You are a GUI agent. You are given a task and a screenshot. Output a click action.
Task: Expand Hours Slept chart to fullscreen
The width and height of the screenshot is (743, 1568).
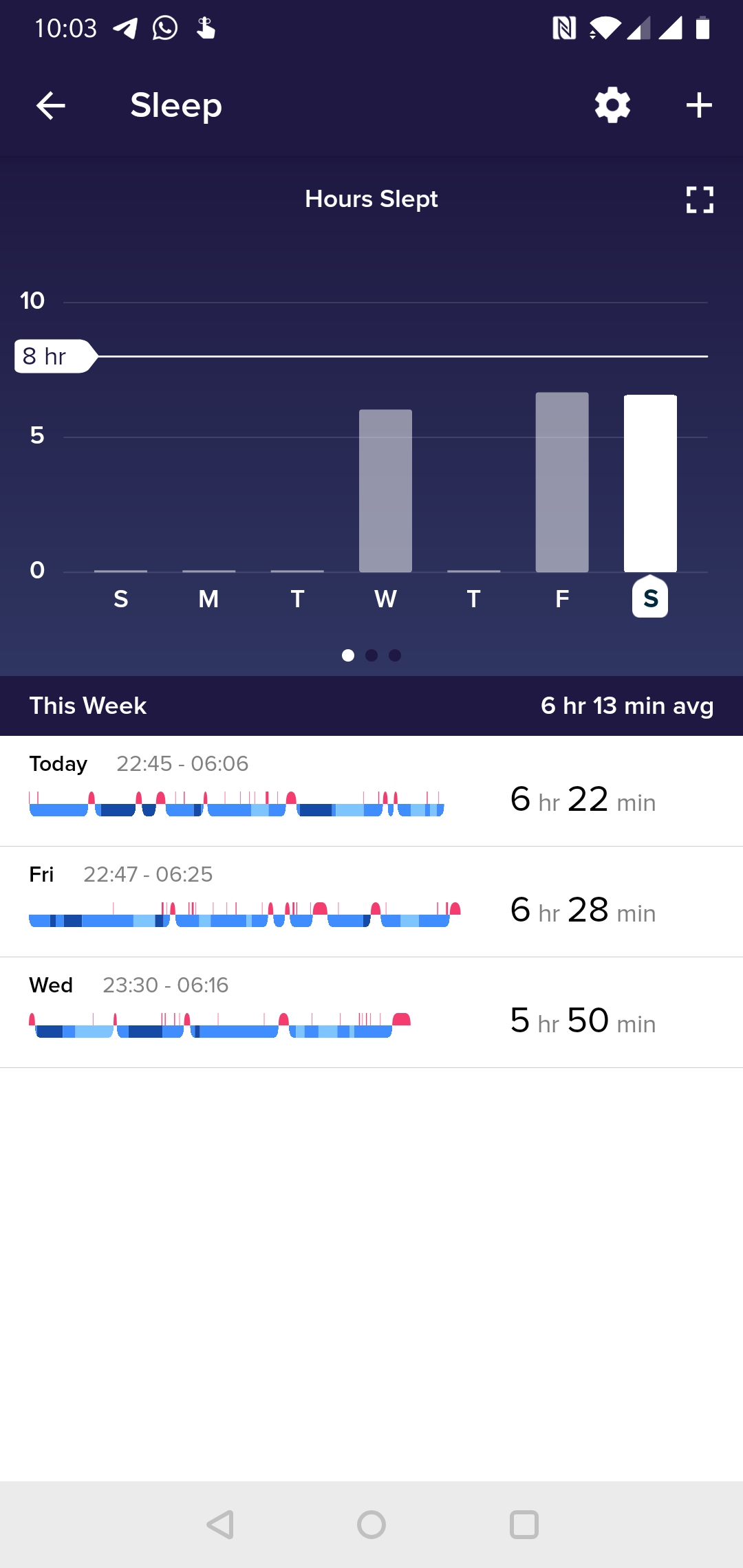tap(700, 200)
